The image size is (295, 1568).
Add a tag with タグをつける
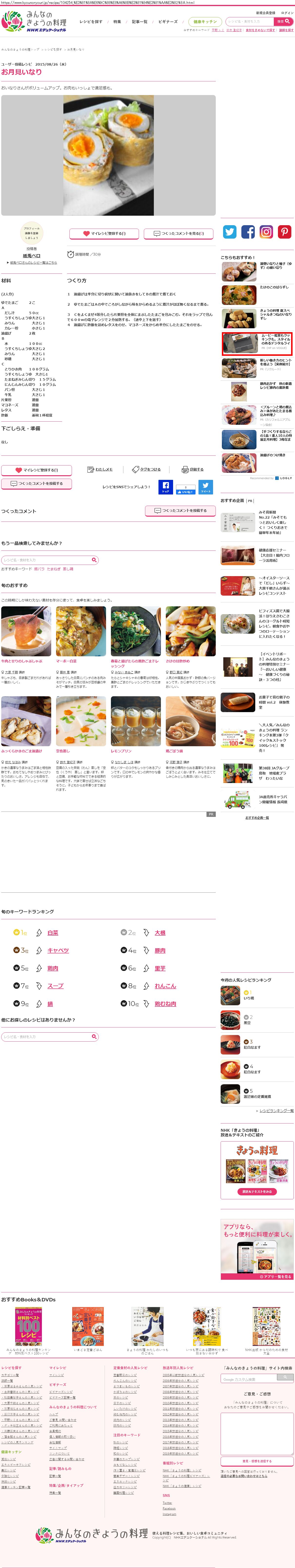[x=147, y=469]
